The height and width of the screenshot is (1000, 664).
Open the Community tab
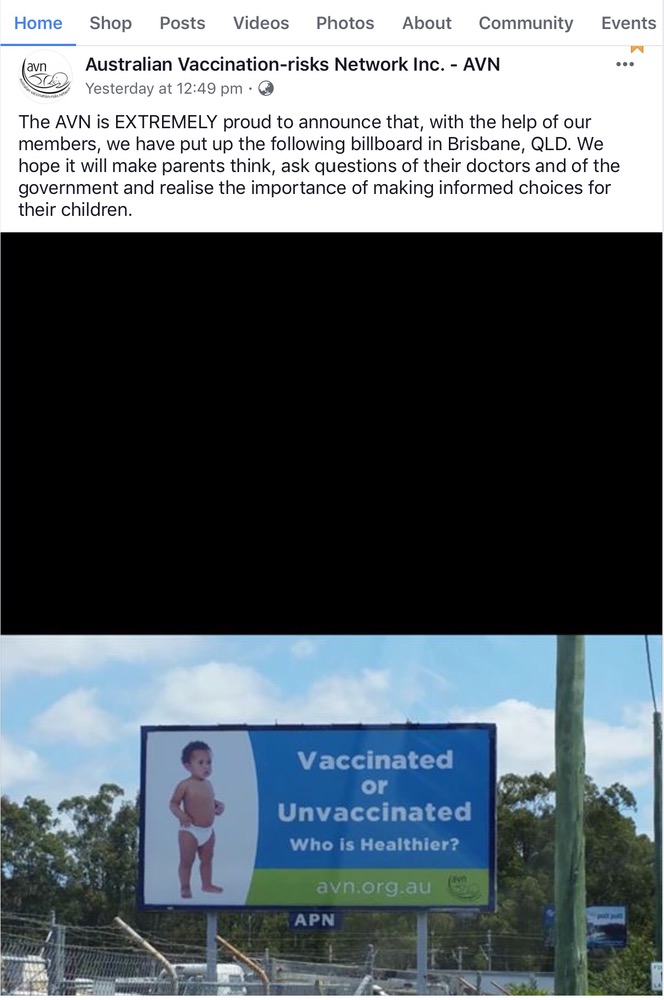click(526, 23)
